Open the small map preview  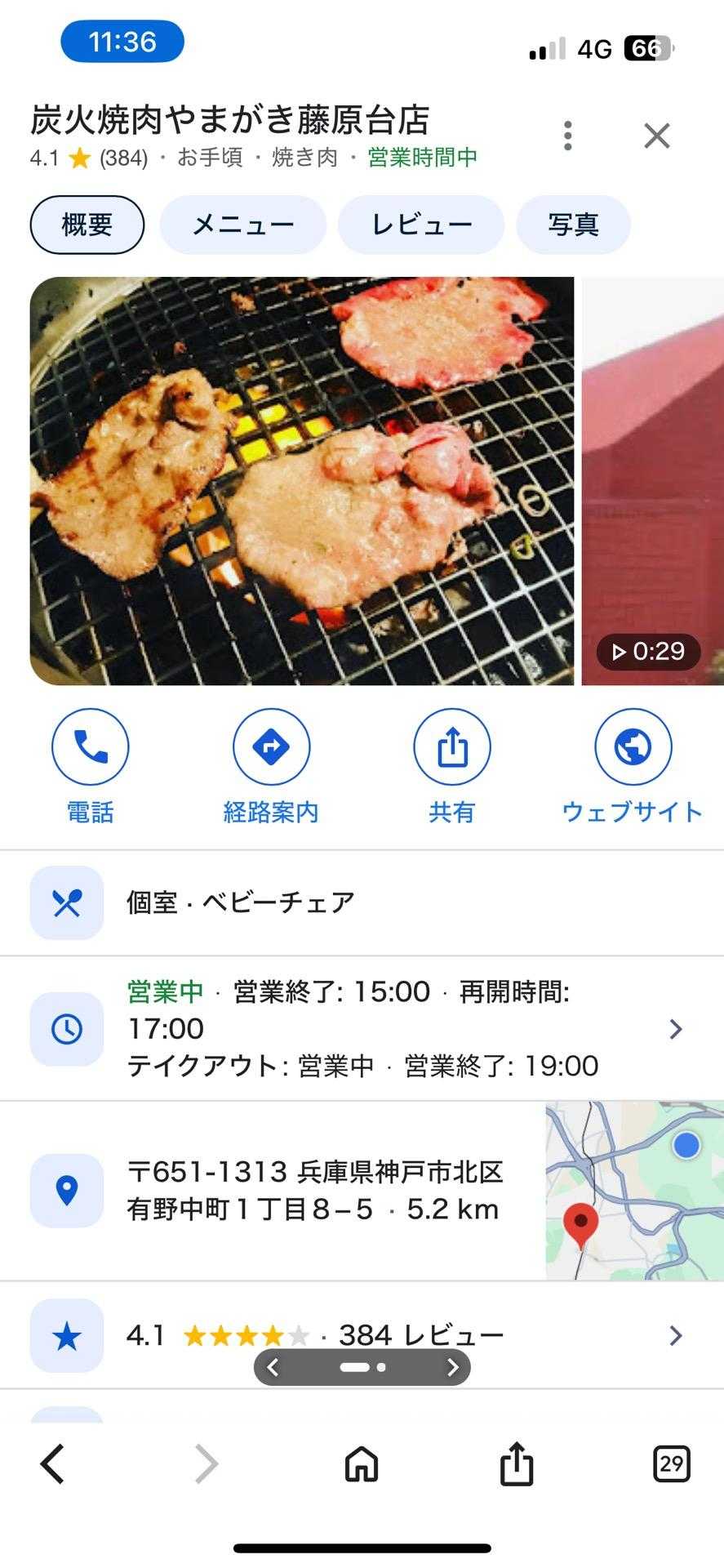point(634,1191)
